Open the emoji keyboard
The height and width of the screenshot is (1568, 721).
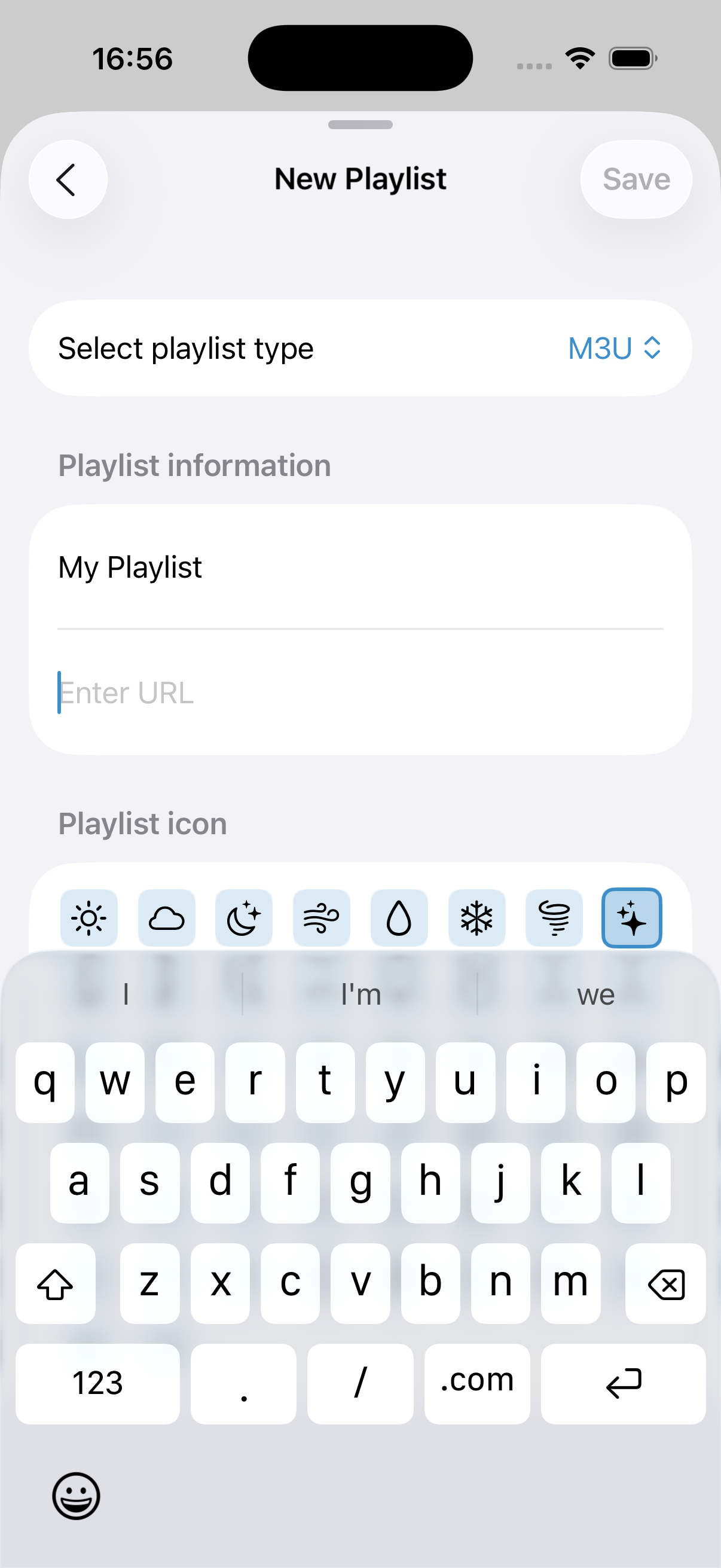[x=75, y=1496]
